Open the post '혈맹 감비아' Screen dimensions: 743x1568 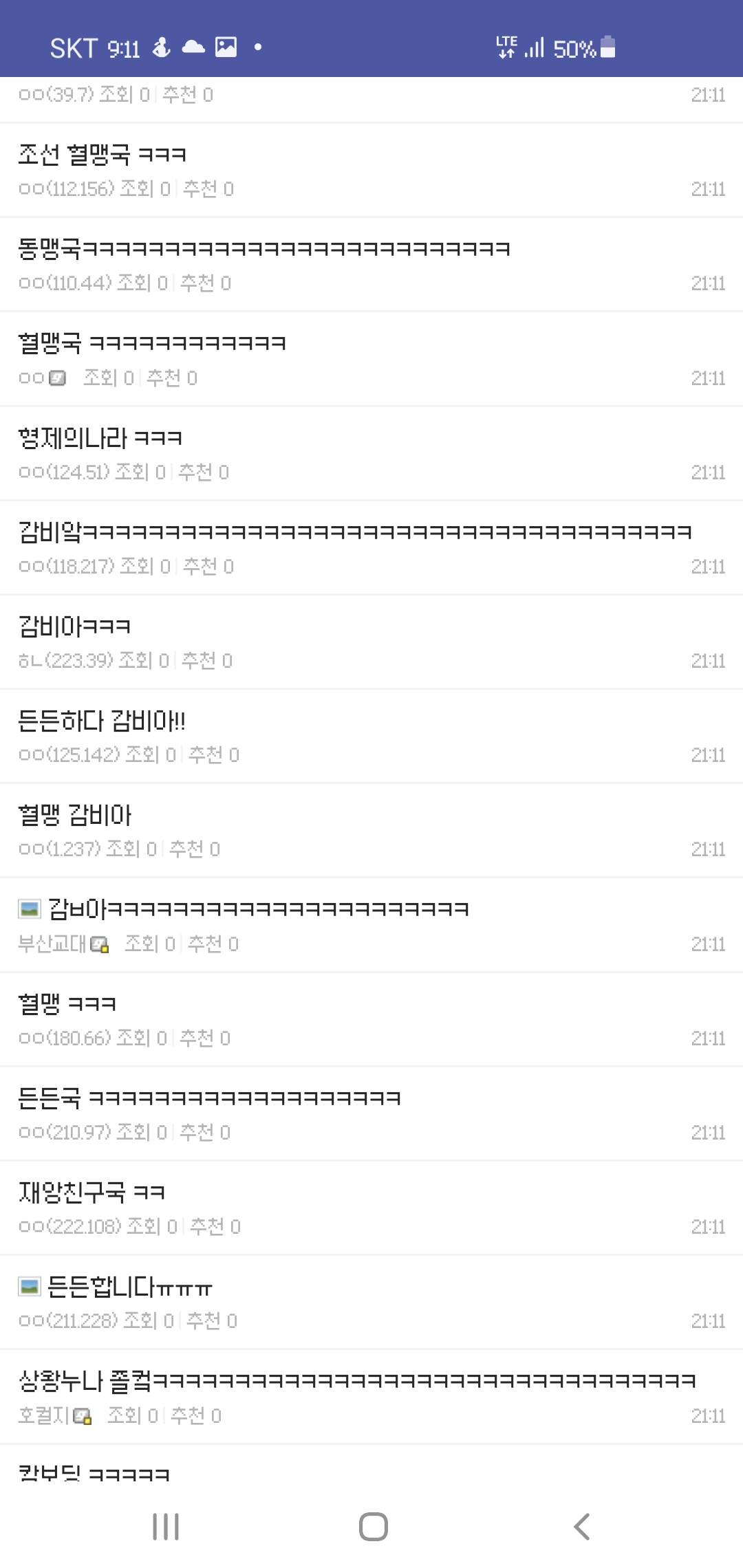(x=74, y=815)
